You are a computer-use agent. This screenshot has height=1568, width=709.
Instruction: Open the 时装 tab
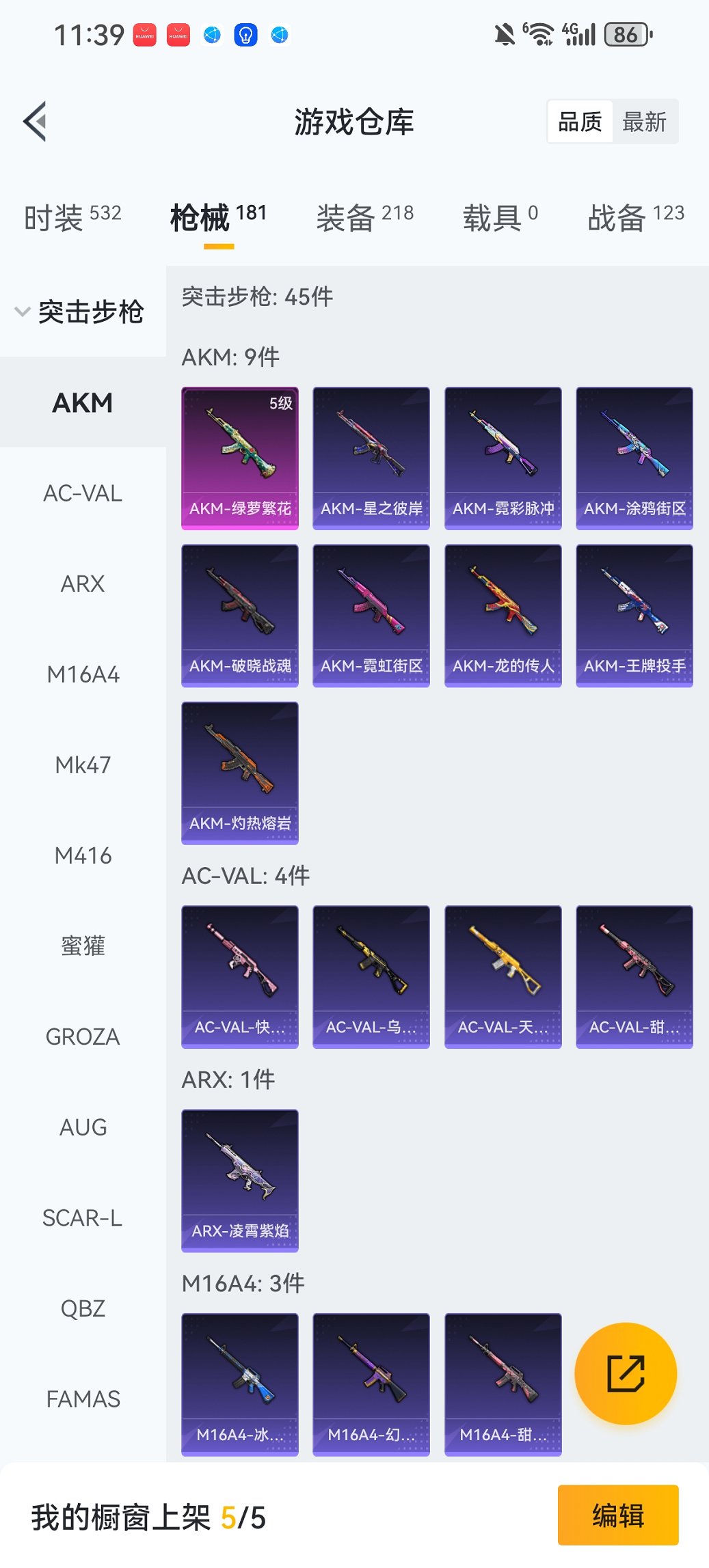click(x=72, y=217)
